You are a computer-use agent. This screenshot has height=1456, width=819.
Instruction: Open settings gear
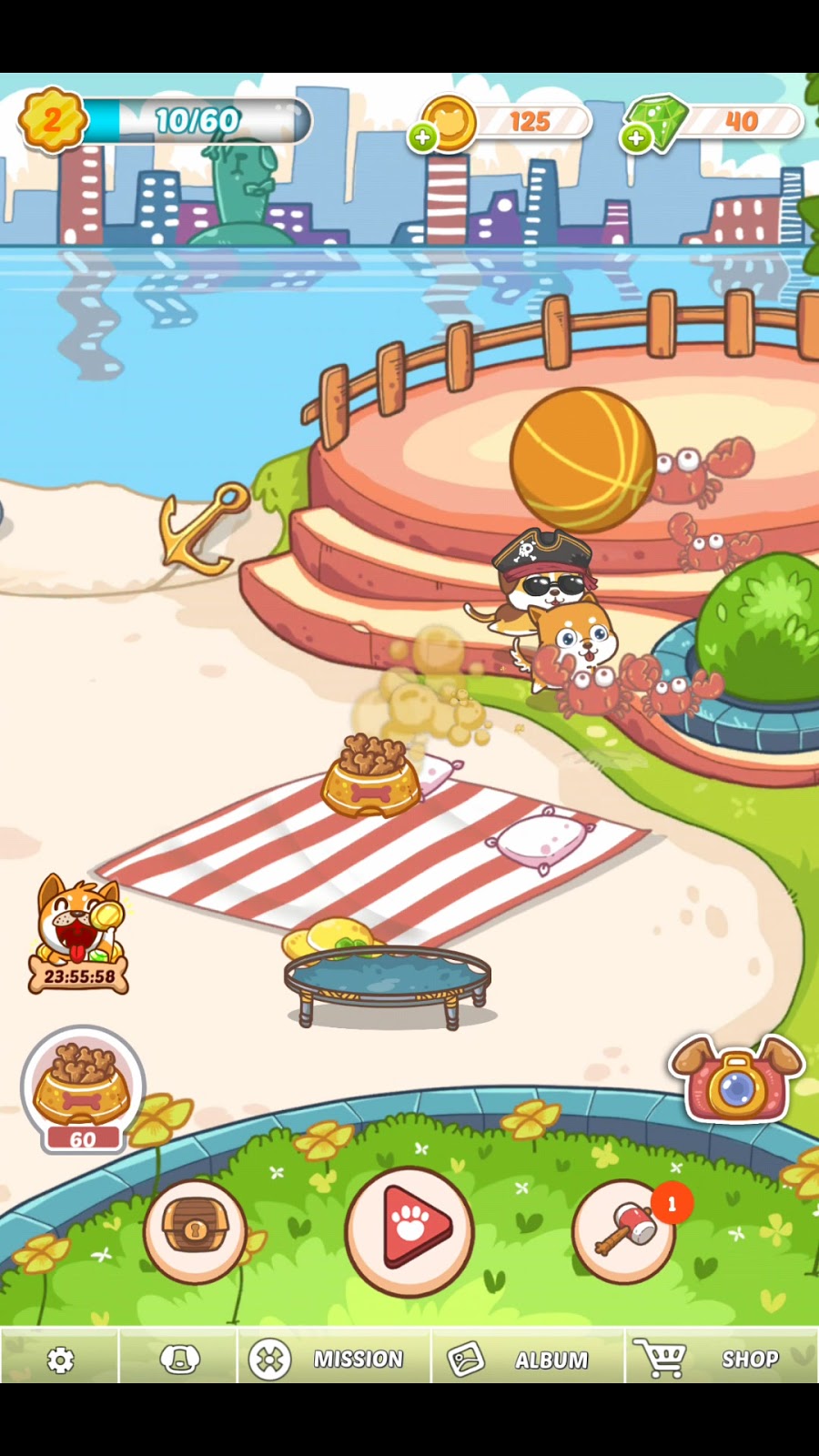tap(60, 1360)
